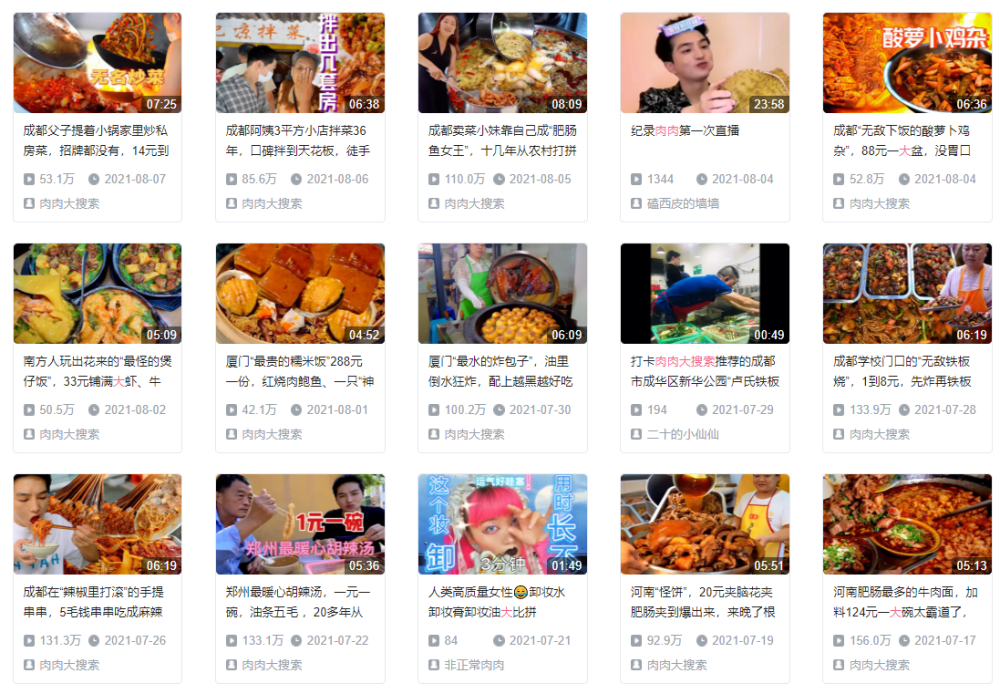
Task: Visit uploader 磕西皮的墙墙's profile
Action: pos(682,203)
